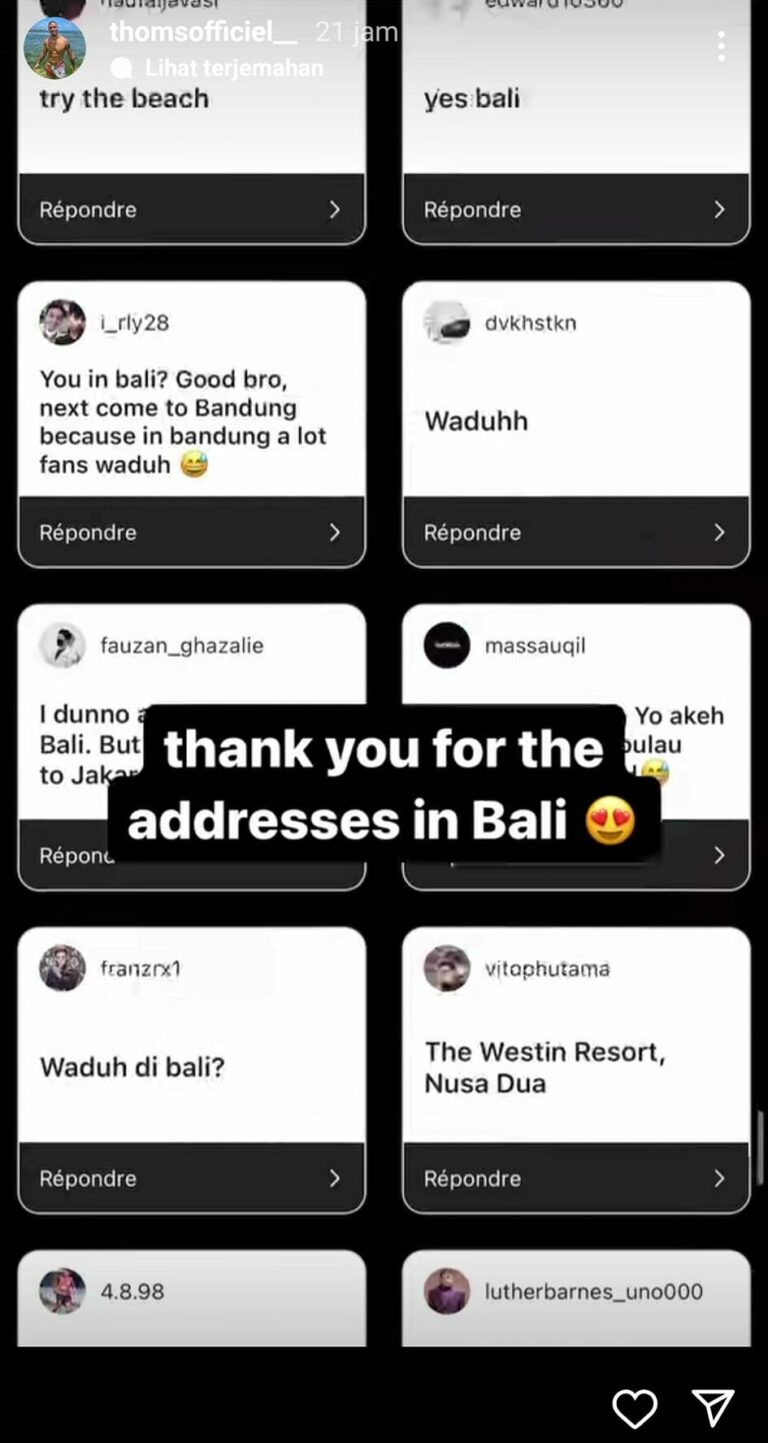Click dvkhstkn's avatar
768x1443 pixels.
tap(447, 322)
